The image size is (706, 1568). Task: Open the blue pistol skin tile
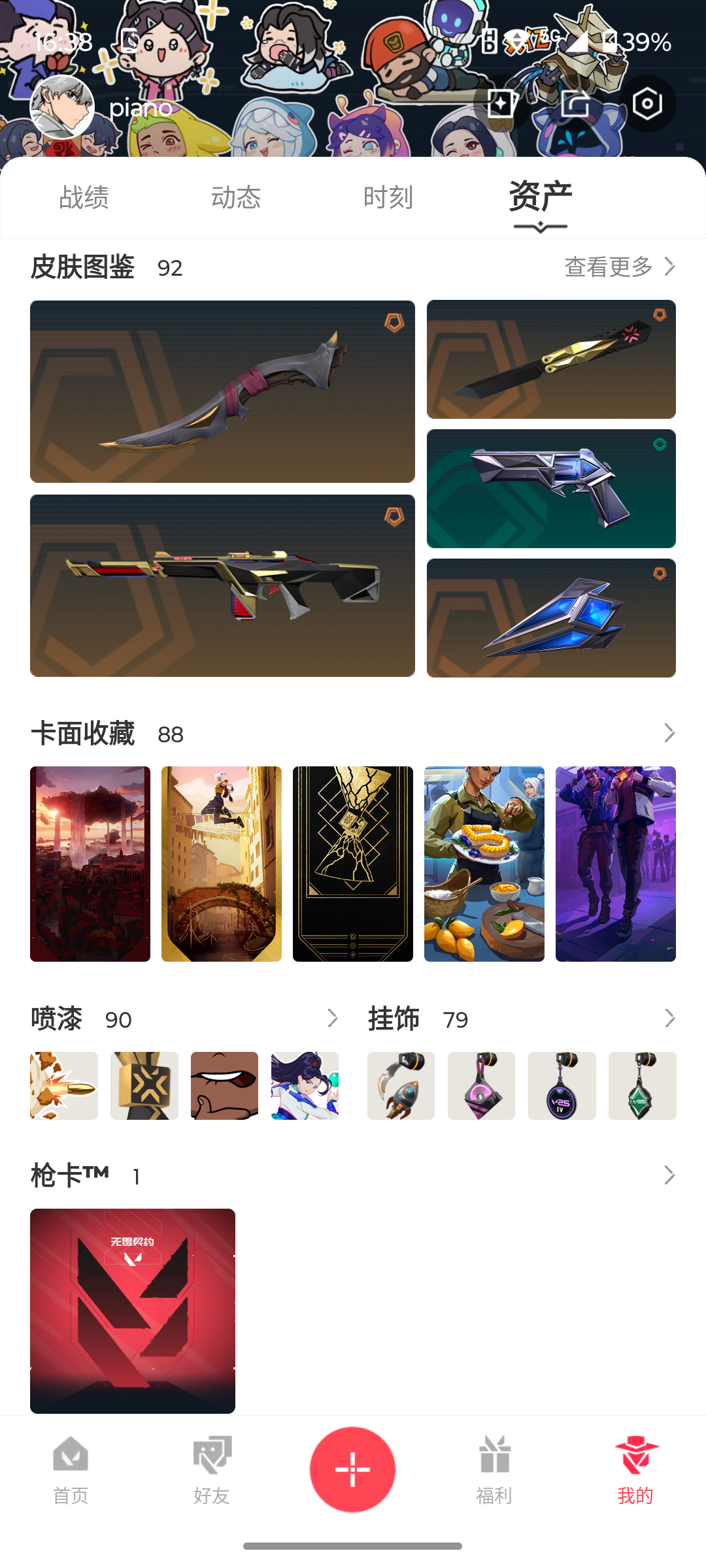click(551, 489)
